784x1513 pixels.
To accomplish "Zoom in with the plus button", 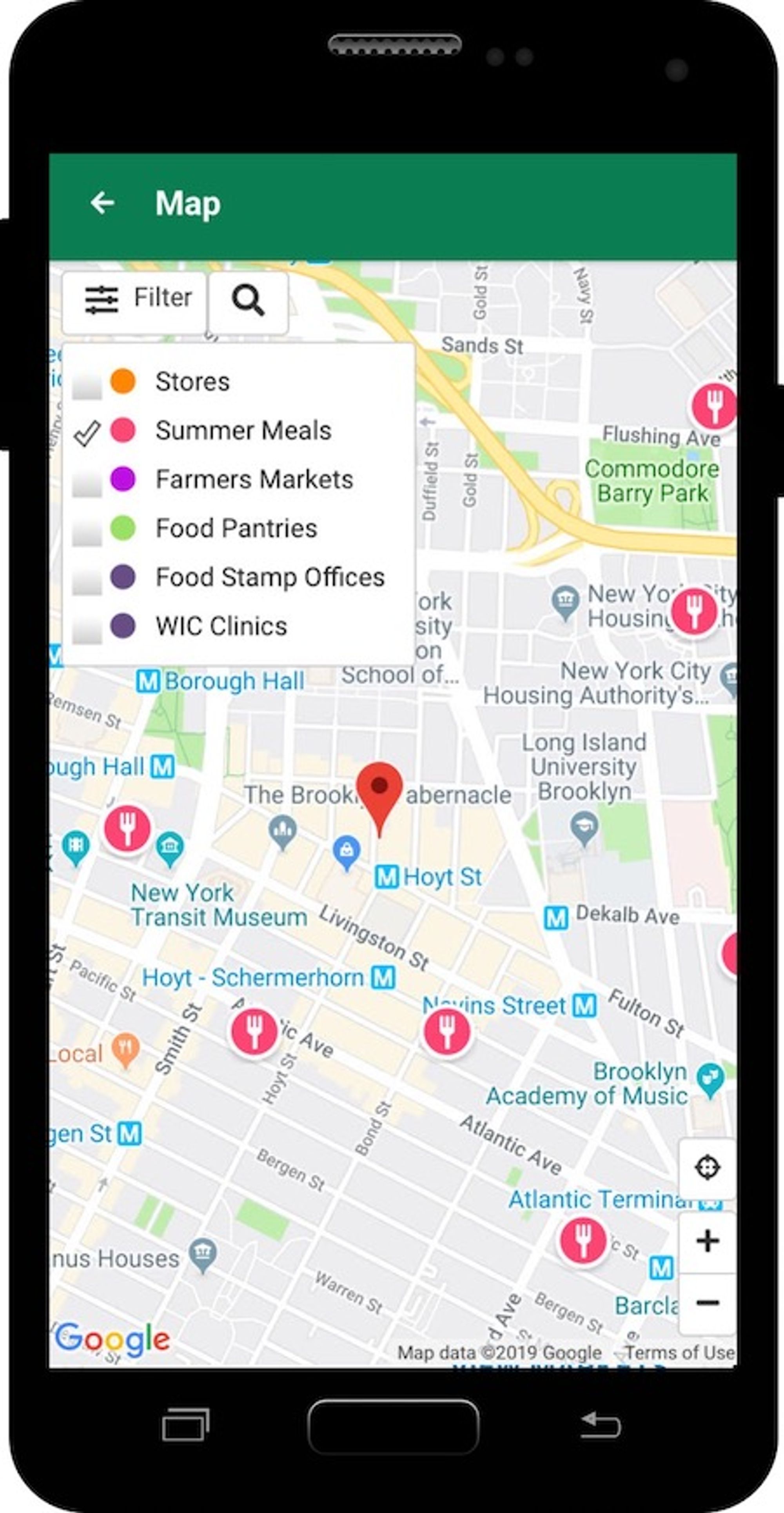I will click(706, 1241).
